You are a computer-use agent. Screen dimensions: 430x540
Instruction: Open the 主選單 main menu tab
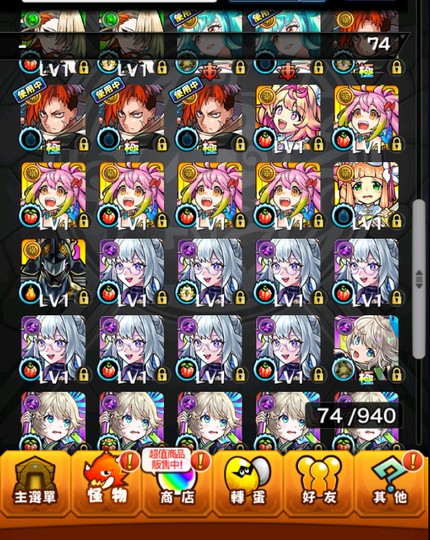pyautogui.click(x=35, y=483)
